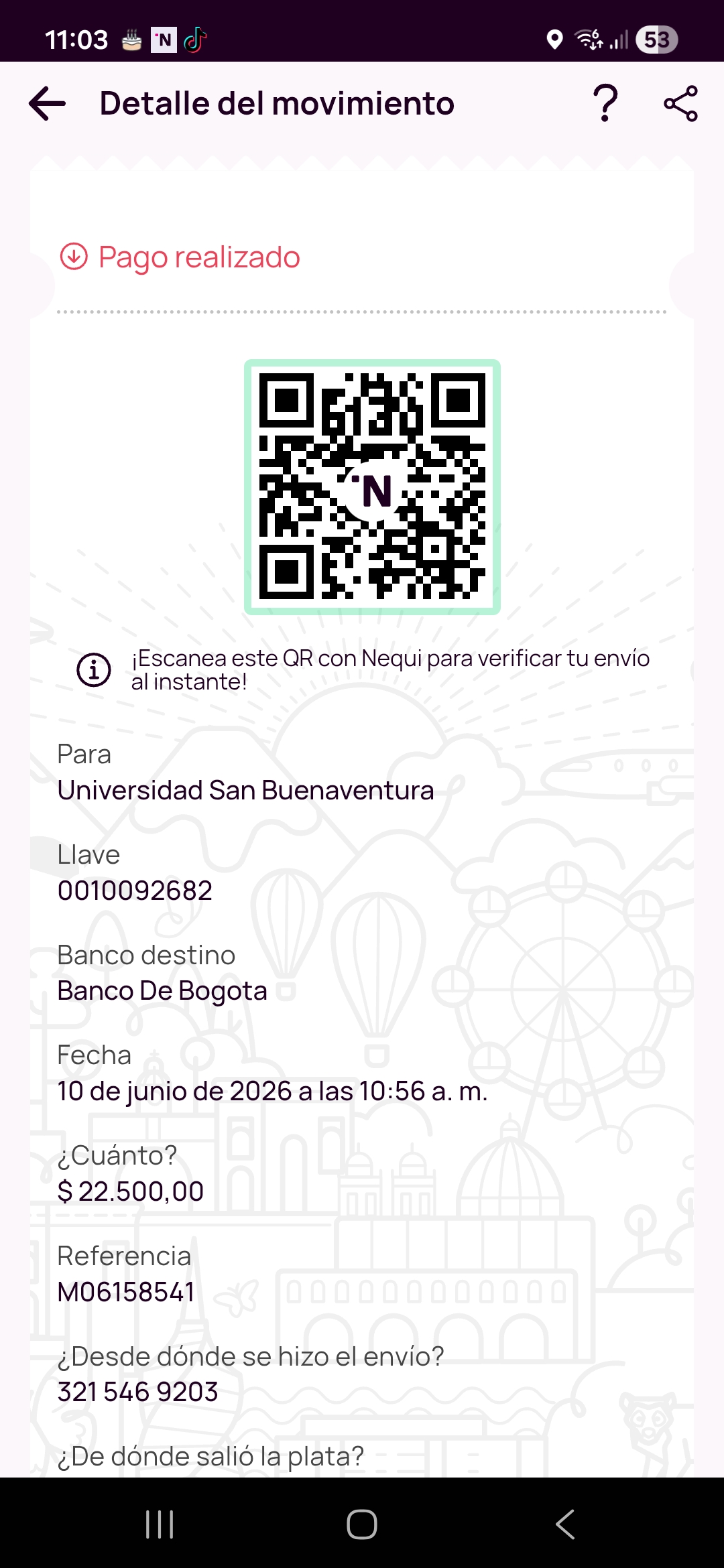Share this movement receipt
Screen dimensions: 724x1568
[680, 104]
